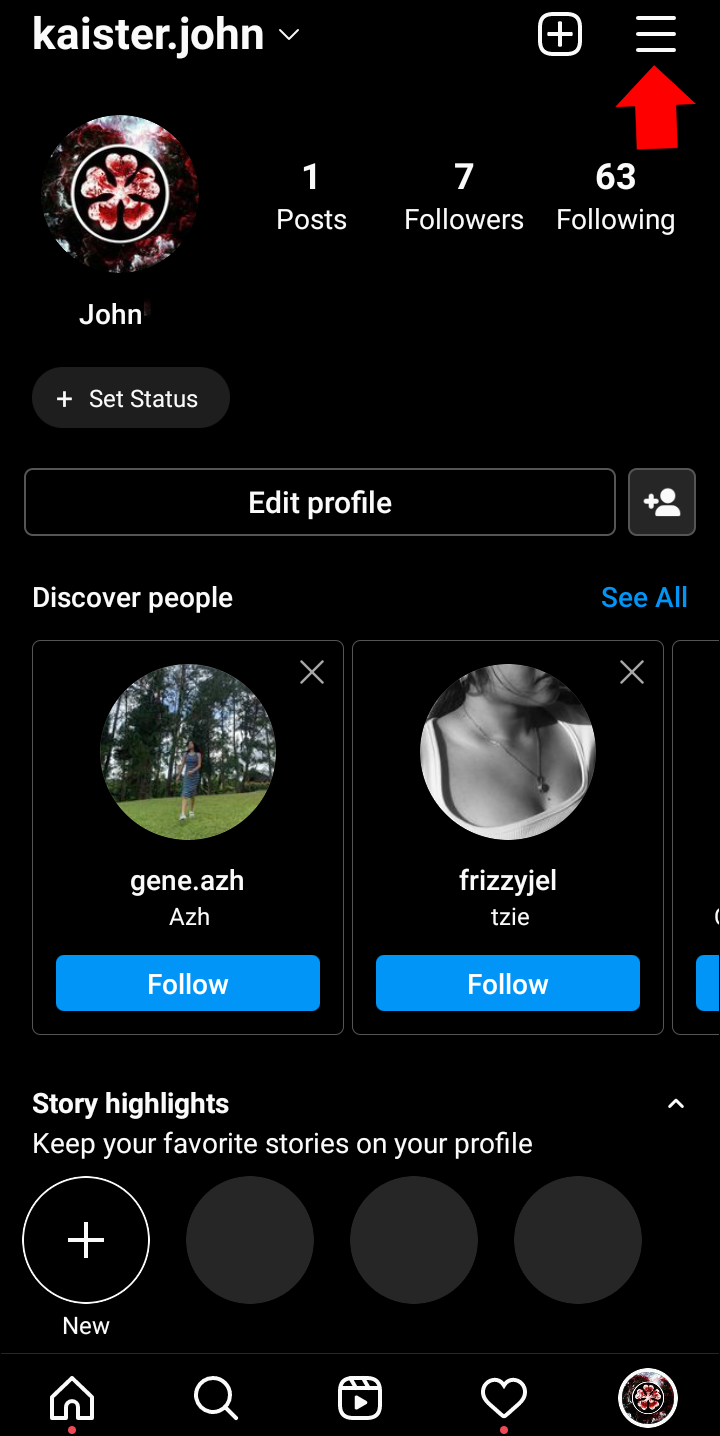
Task: Tap the discover people icon button
Action: (661, 502)
